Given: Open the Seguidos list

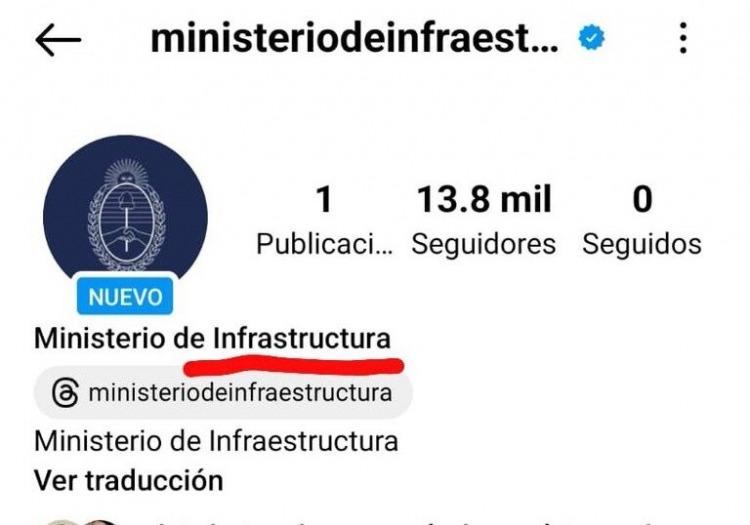Looking at the screenshot, I should coord(642,221).
